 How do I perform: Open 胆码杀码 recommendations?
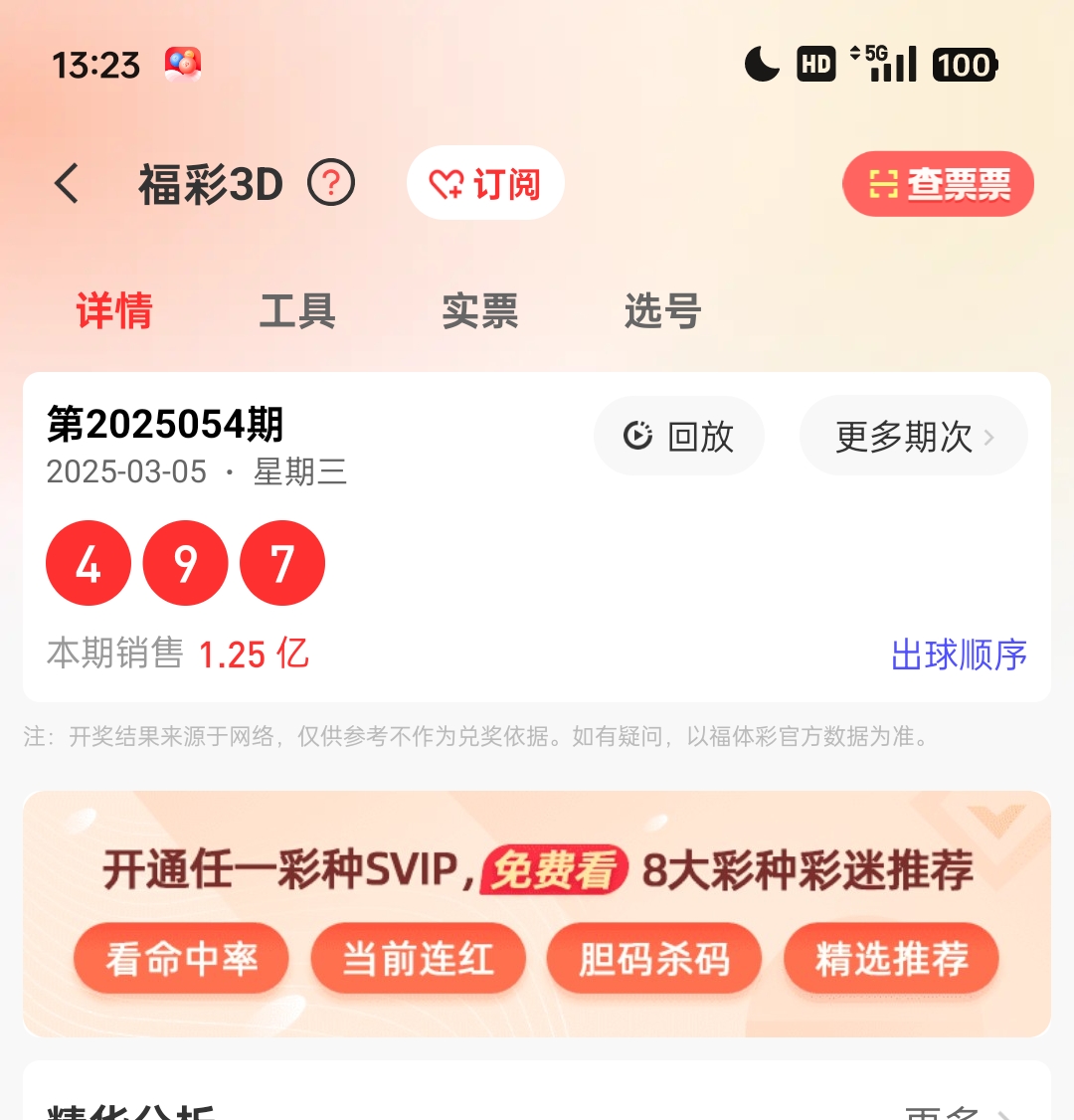[x=653, y=958]
